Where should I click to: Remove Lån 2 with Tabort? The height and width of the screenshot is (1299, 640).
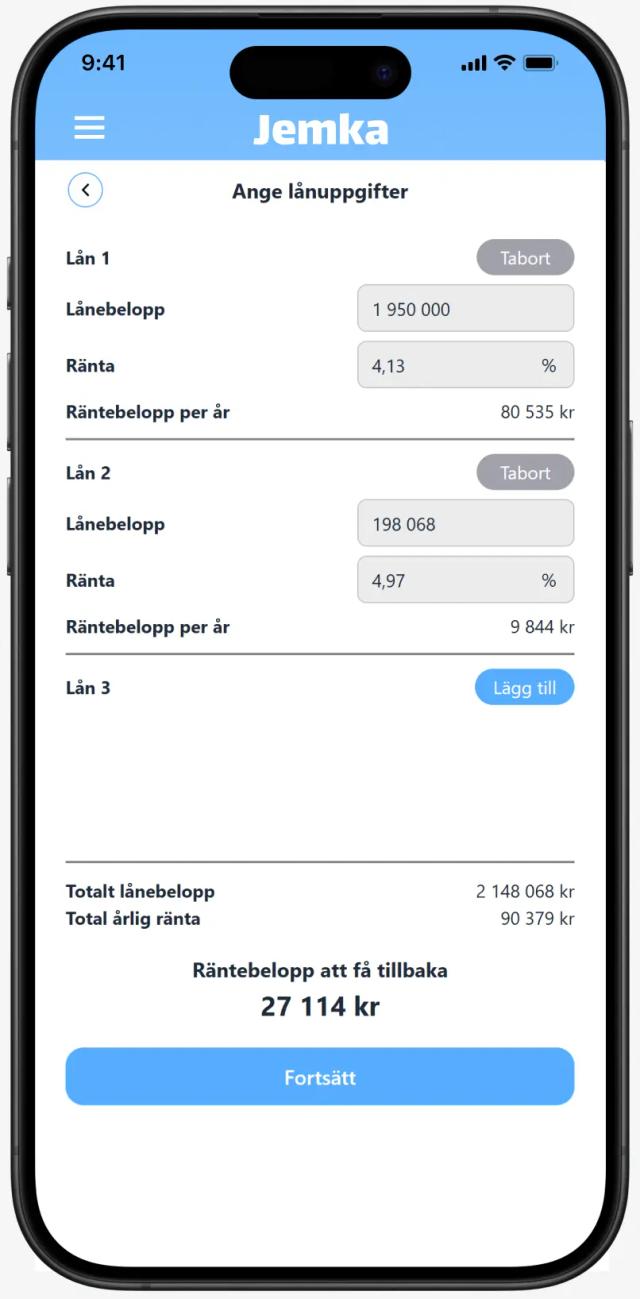click(525, 473)
